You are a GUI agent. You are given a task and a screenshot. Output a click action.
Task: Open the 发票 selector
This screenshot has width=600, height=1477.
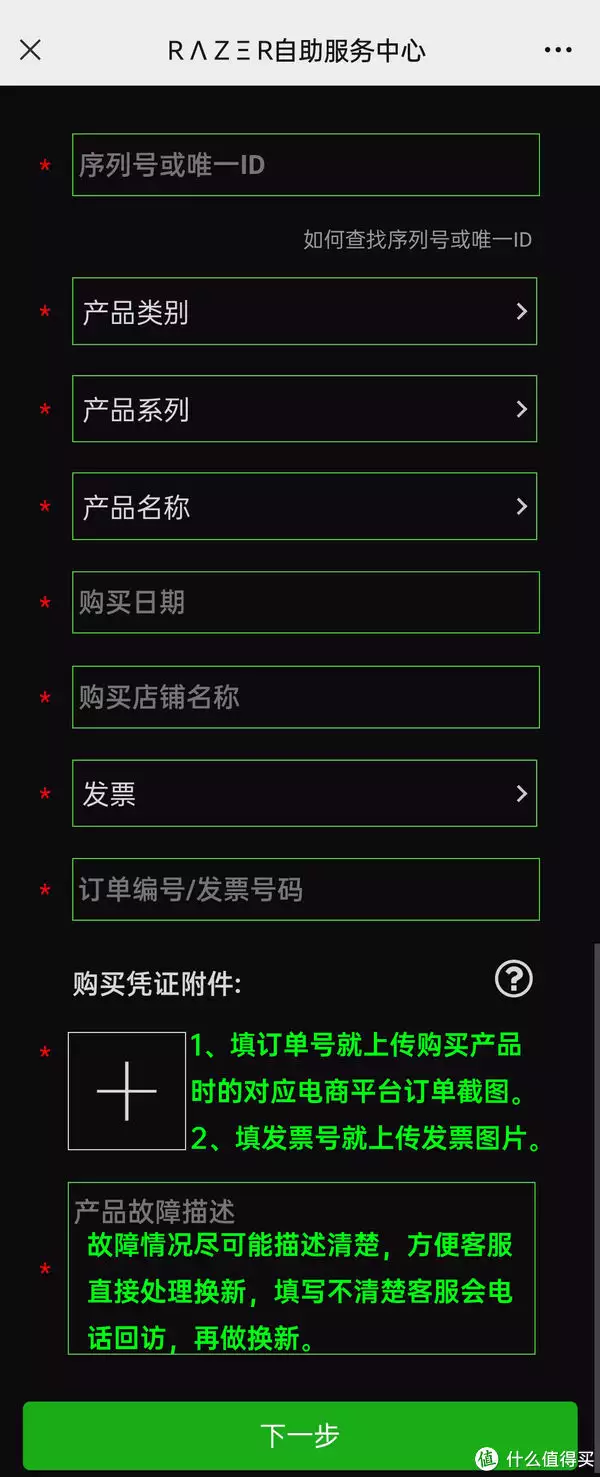pos(304,793)
